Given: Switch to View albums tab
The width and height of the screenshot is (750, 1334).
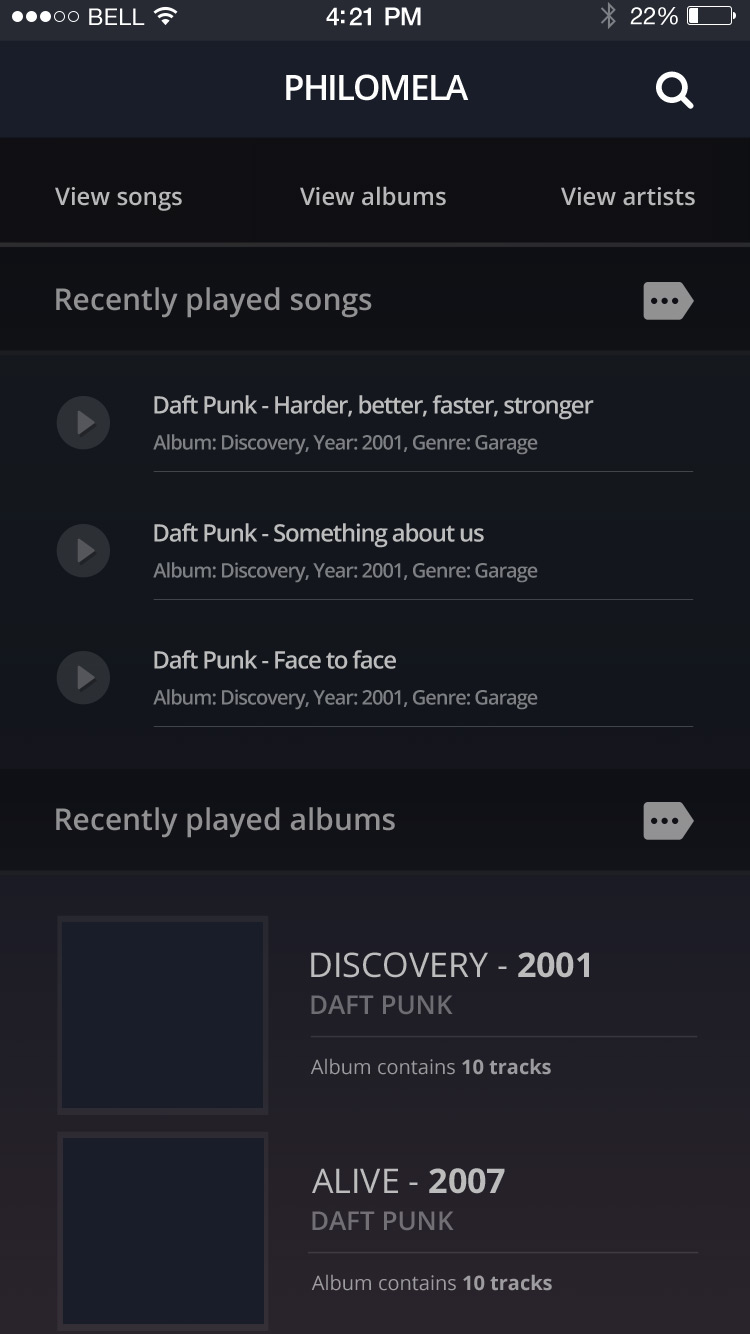Looking at the screenshot, I should pos(373,196).
